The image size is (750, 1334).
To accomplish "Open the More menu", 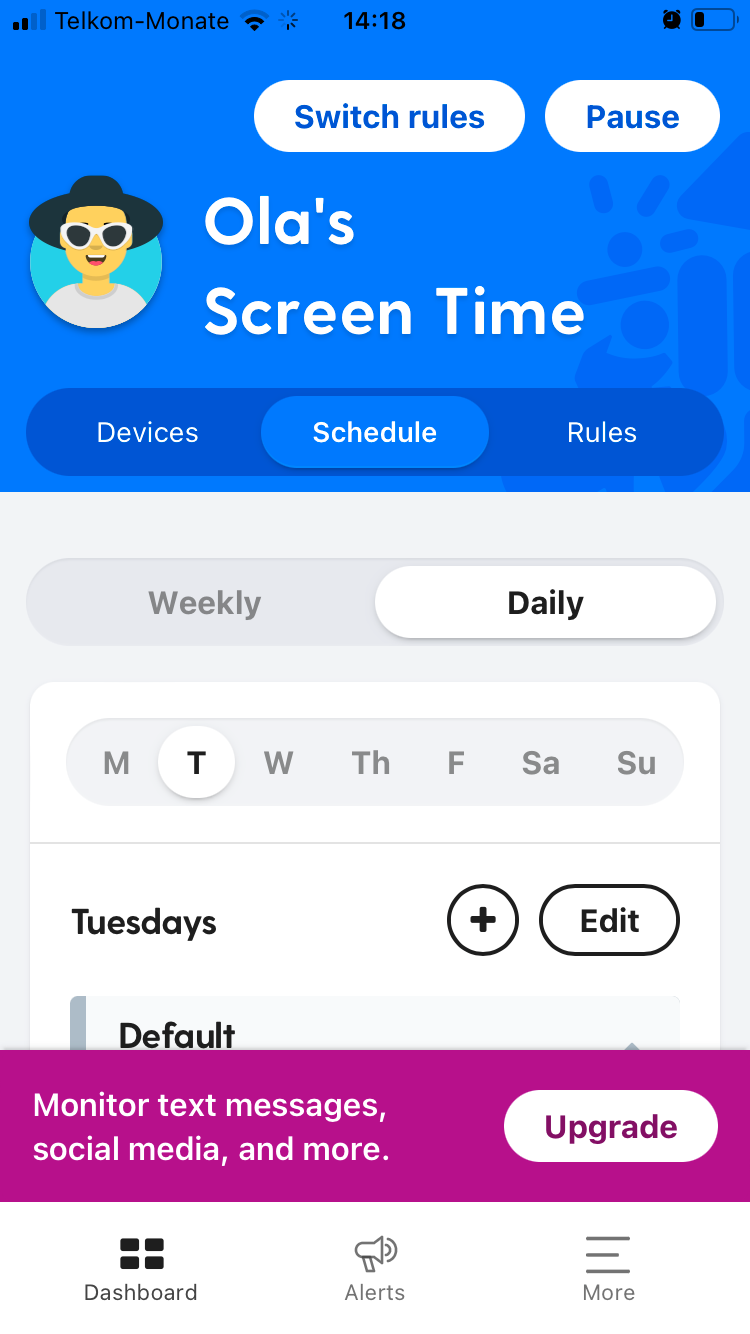I will tap(608, 1268).
